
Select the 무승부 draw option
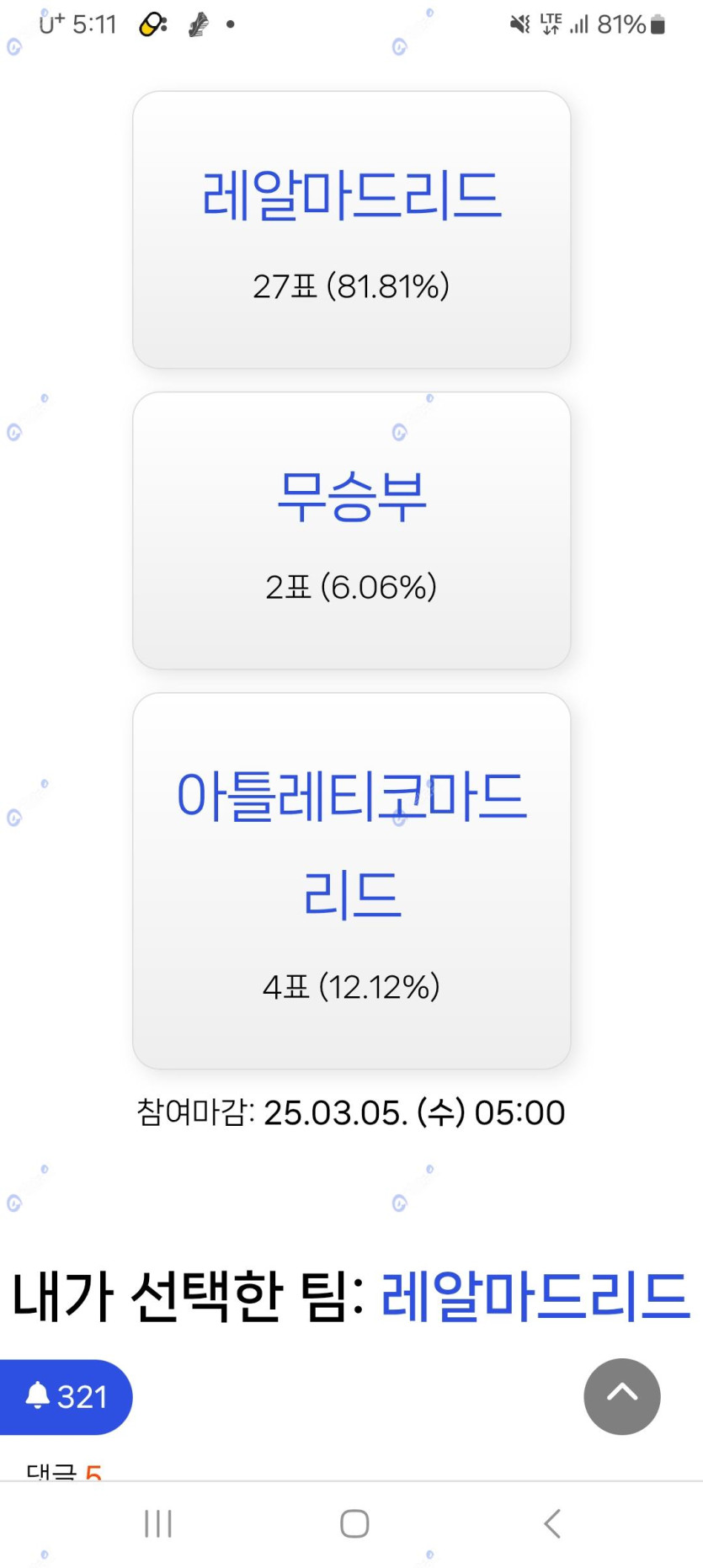pyautogui.click(x=351, y=531)
